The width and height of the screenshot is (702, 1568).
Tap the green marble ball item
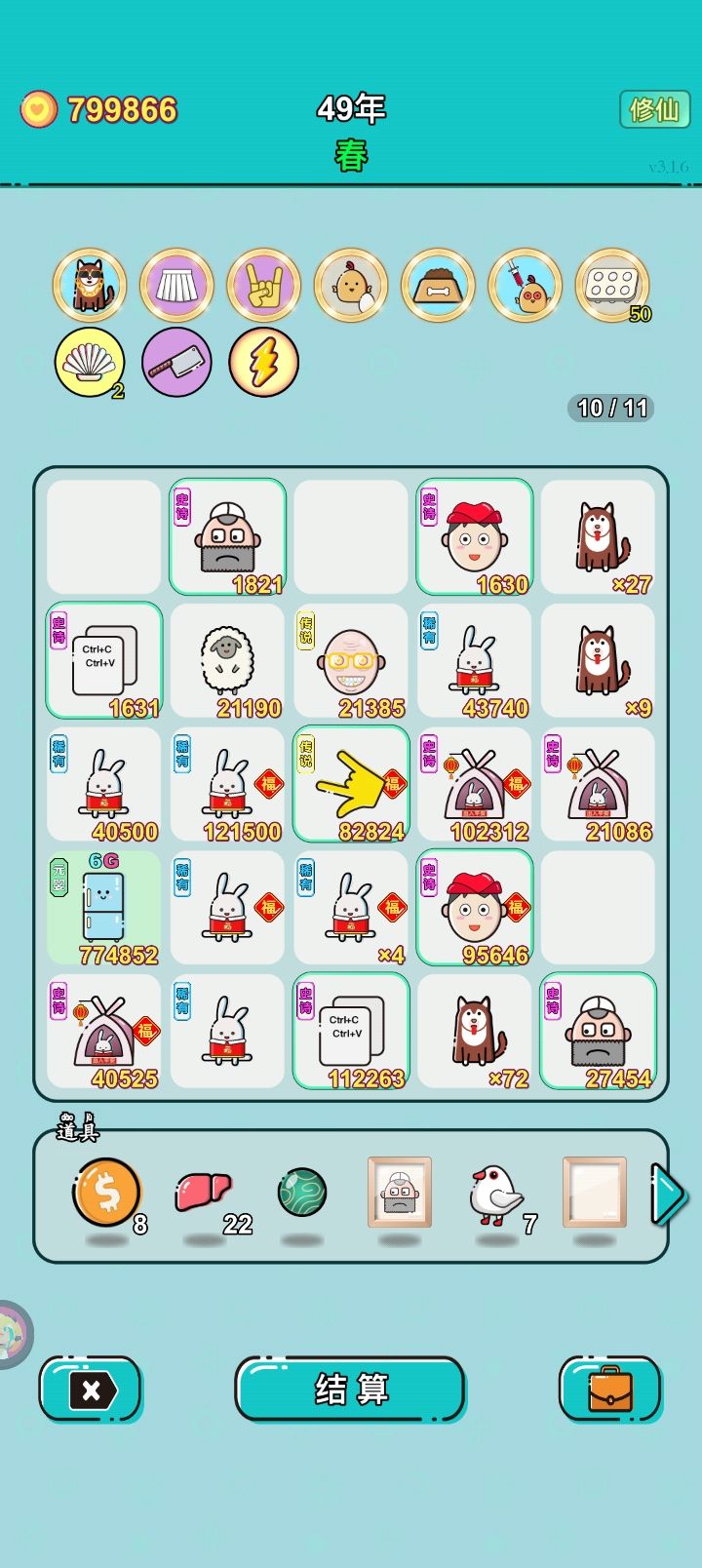pyautogui.click(x=300, y=1195)
